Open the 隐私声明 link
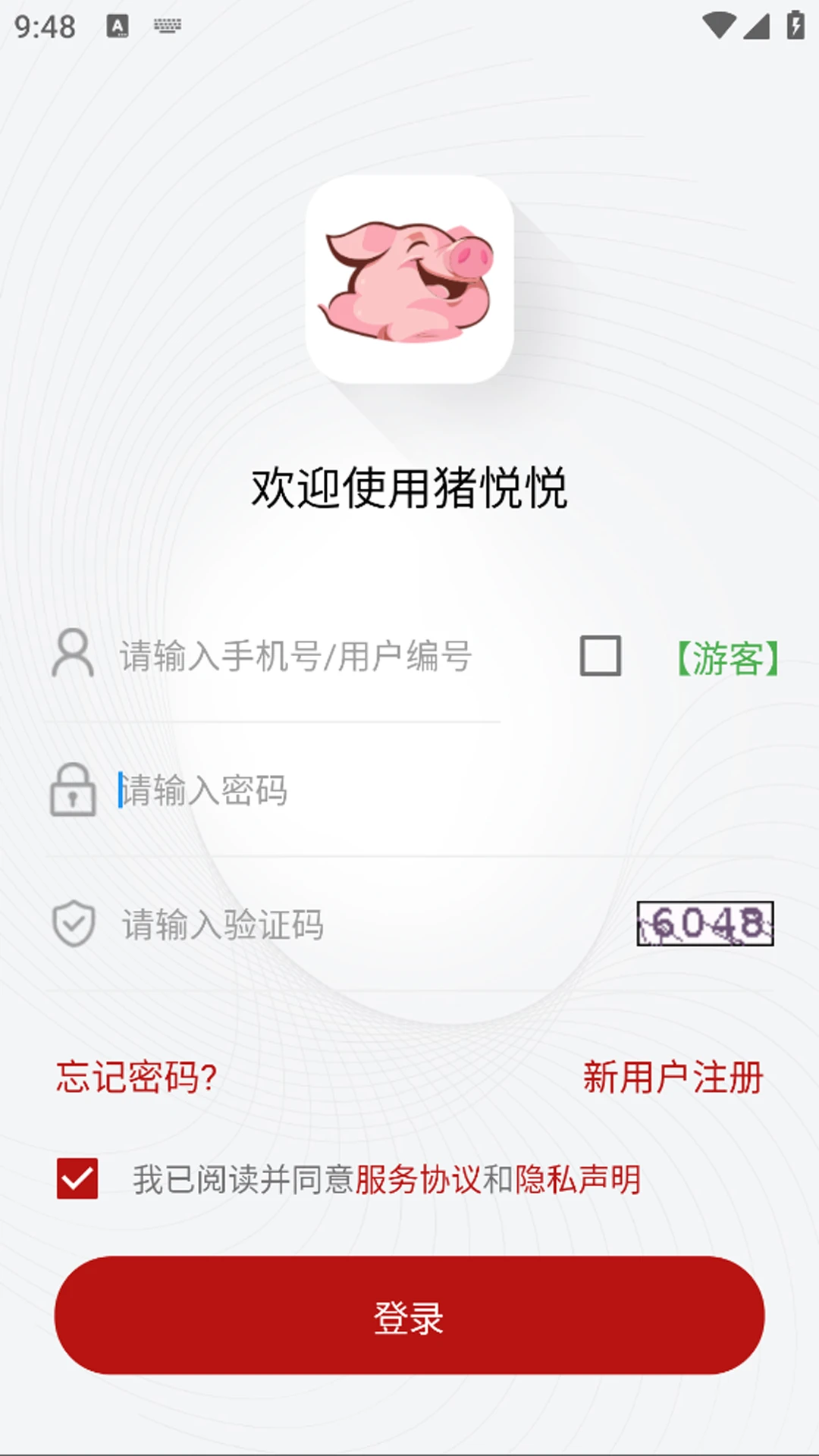Image resolution: width=819 pixels, height=1456 pixels. click(578, 1179)
